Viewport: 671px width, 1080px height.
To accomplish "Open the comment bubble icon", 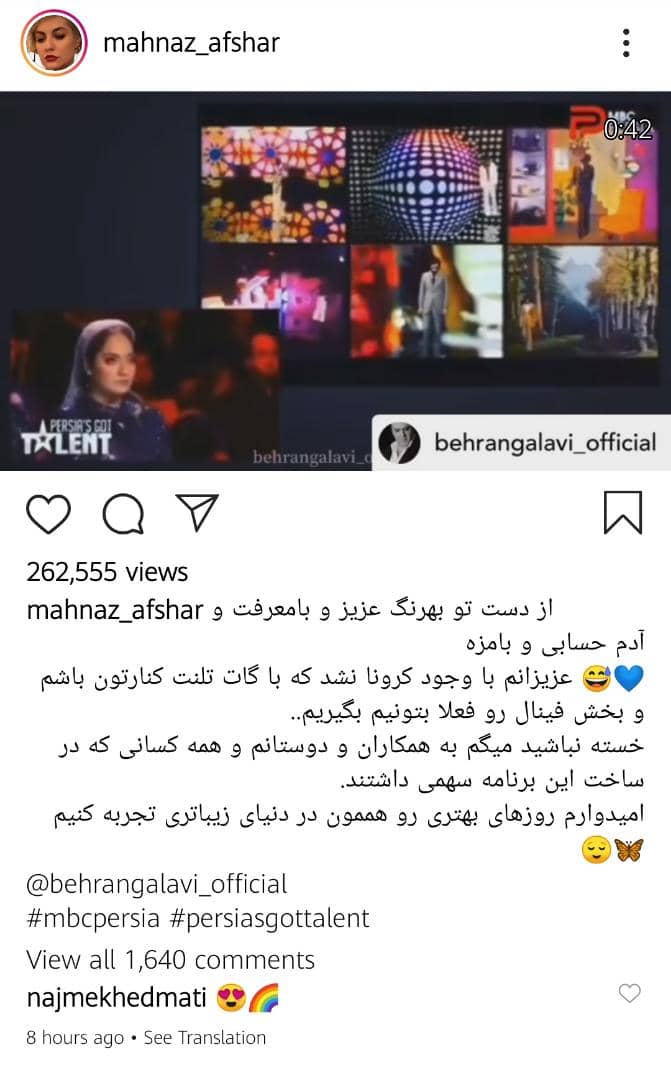I will [123, 514].
